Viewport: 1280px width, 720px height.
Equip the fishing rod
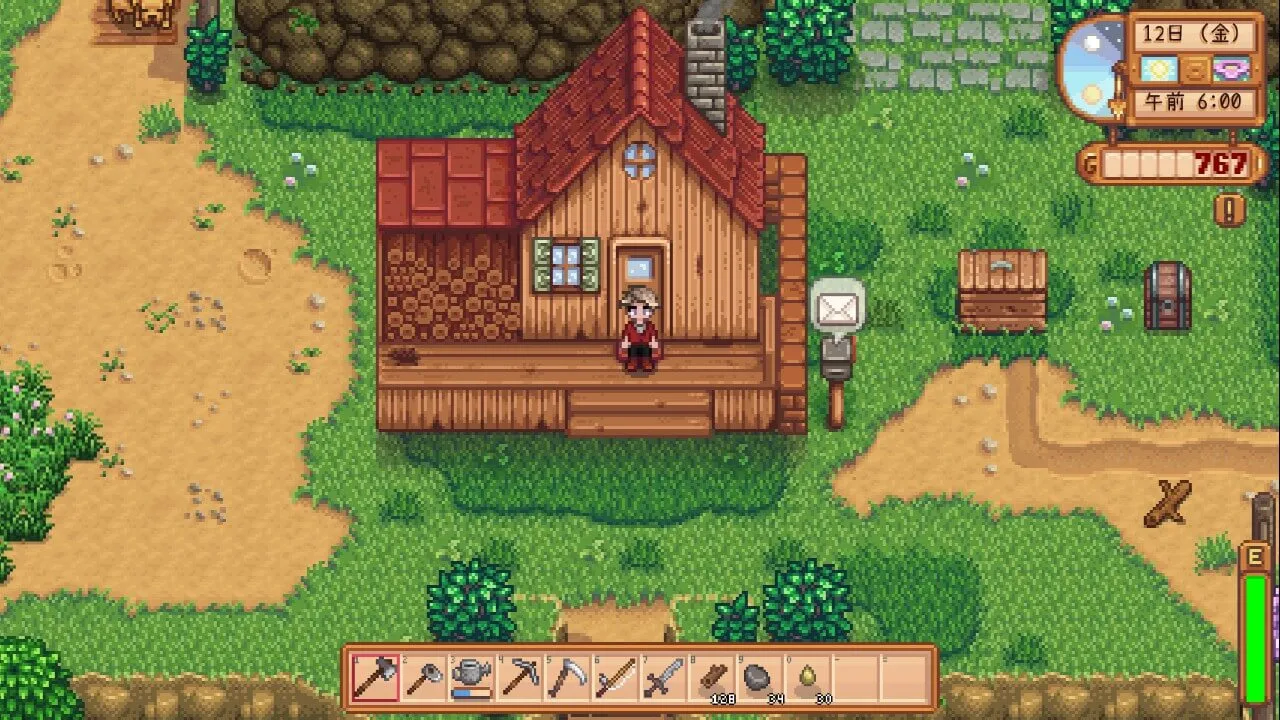click(616, 679)
